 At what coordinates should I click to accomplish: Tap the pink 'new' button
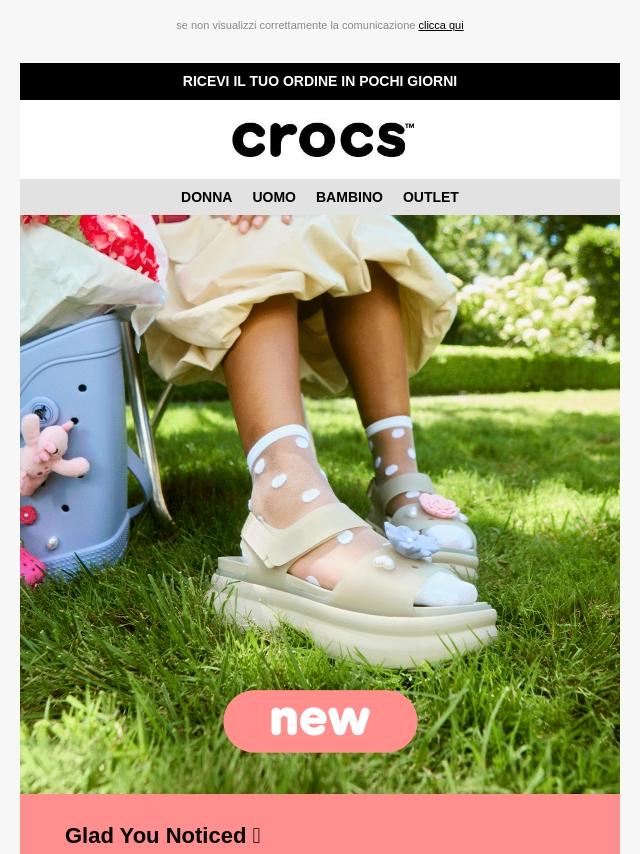point(320,720)
